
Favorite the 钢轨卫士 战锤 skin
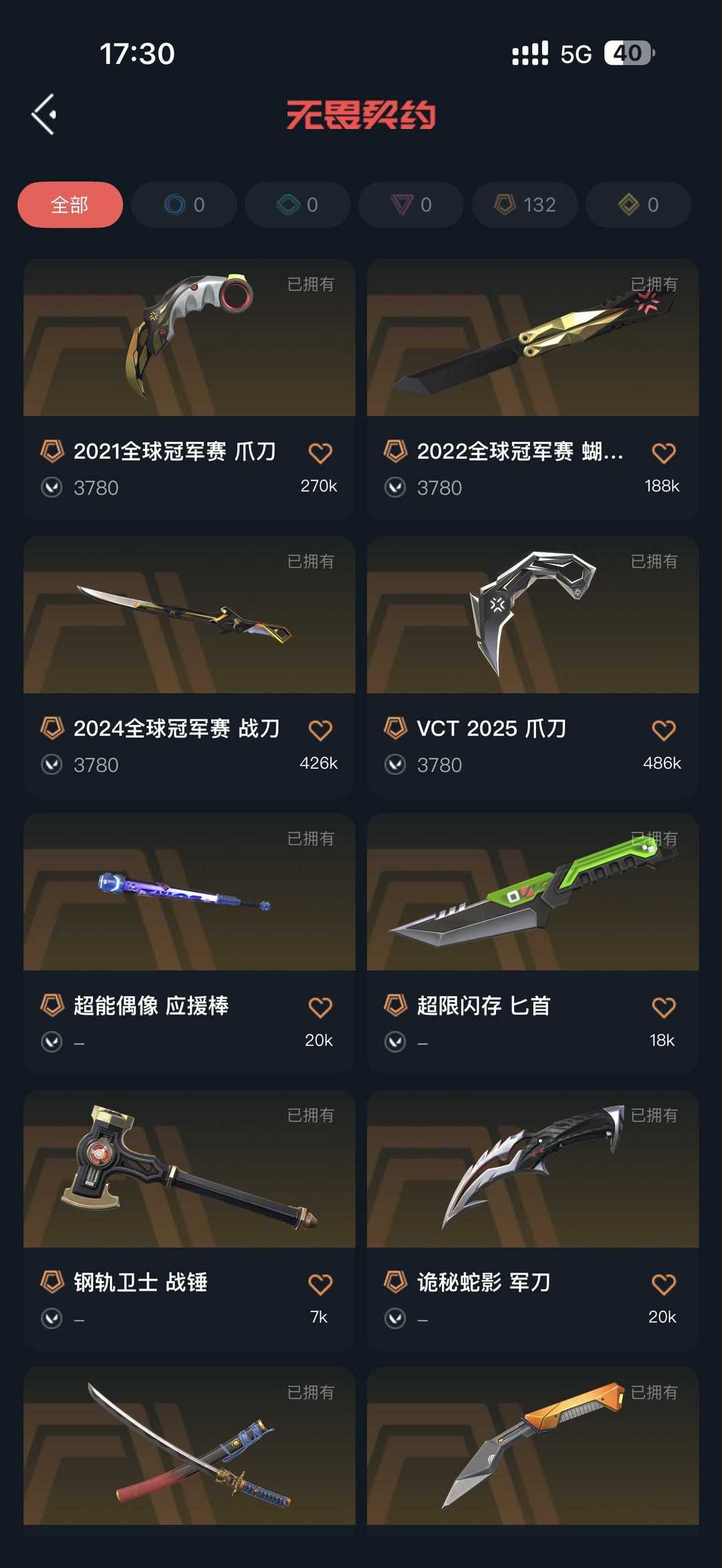(x=321, y=1285)
